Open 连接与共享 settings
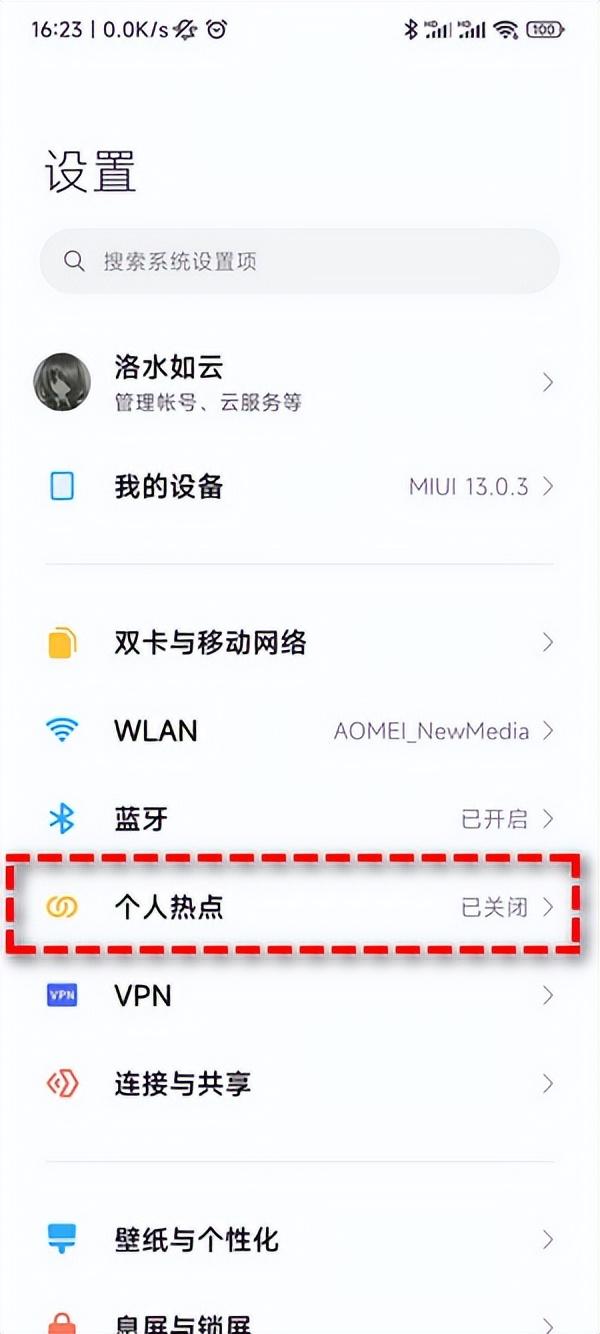The height and width of the screenshot is (1334, 600). tap(299, 1083)
